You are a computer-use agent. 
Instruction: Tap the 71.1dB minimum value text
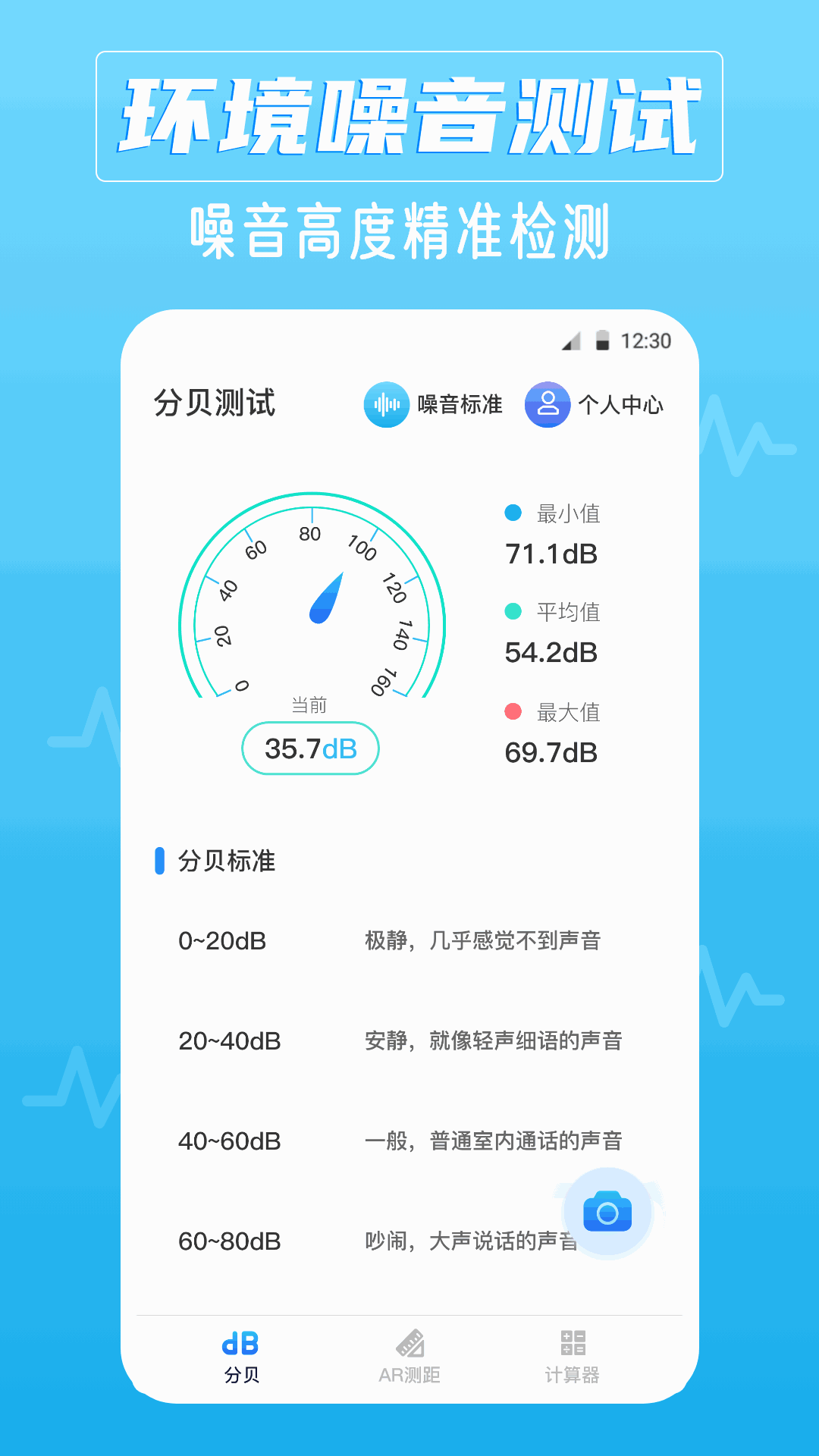551,554
